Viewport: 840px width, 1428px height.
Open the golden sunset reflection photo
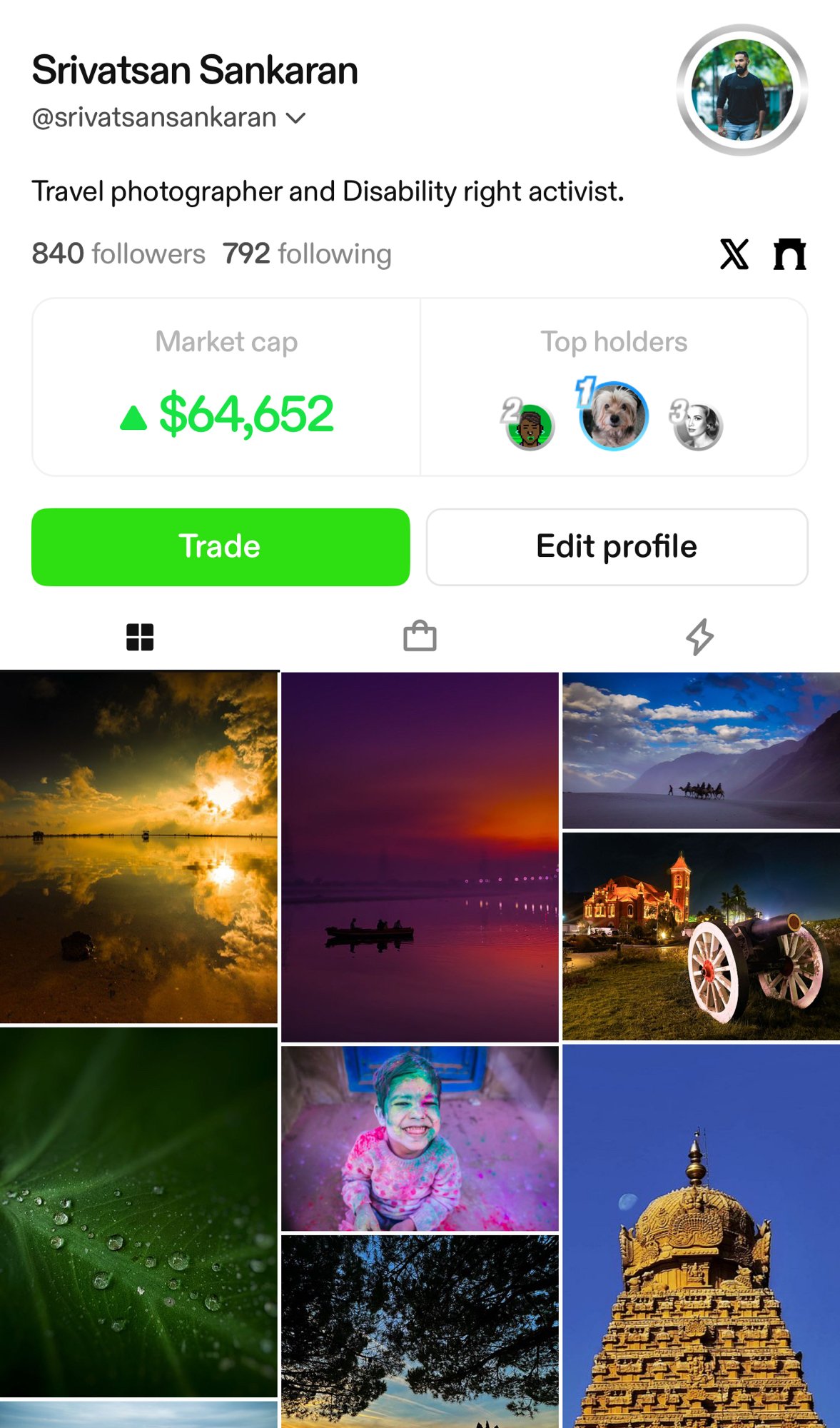point(138,847)
